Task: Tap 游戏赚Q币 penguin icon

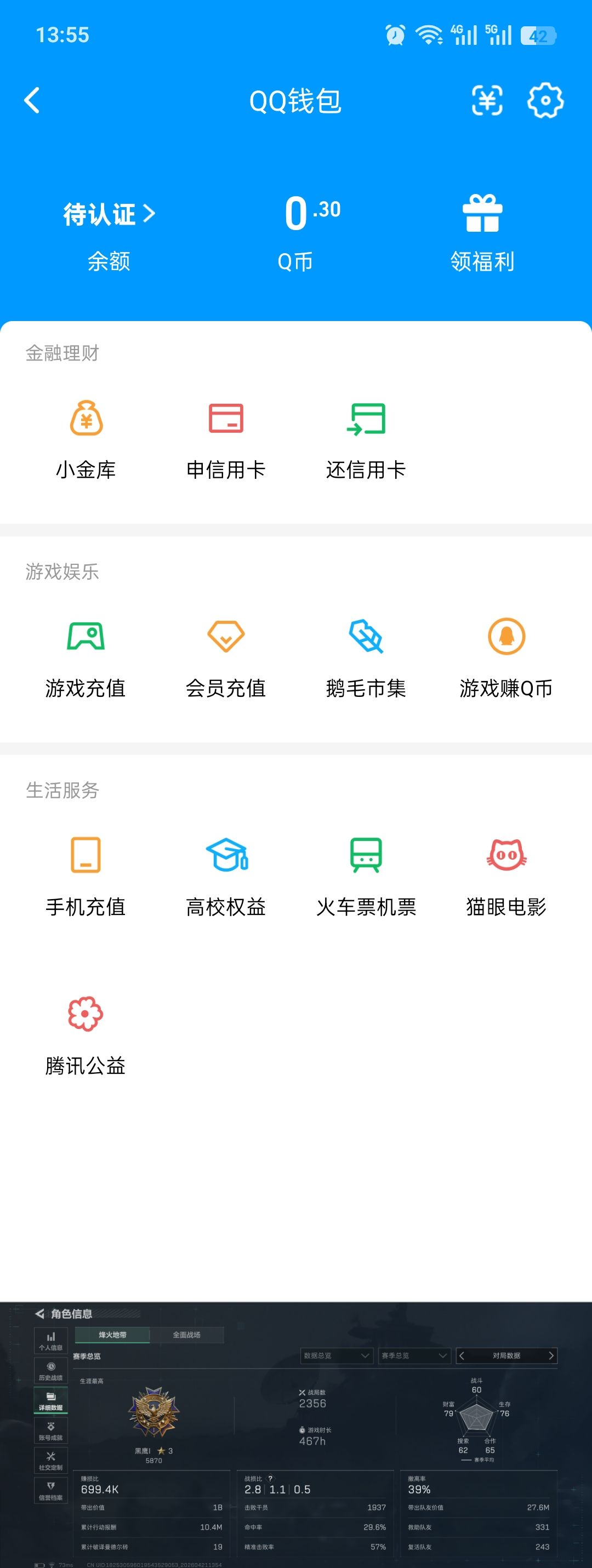Action: coord(506,637)
